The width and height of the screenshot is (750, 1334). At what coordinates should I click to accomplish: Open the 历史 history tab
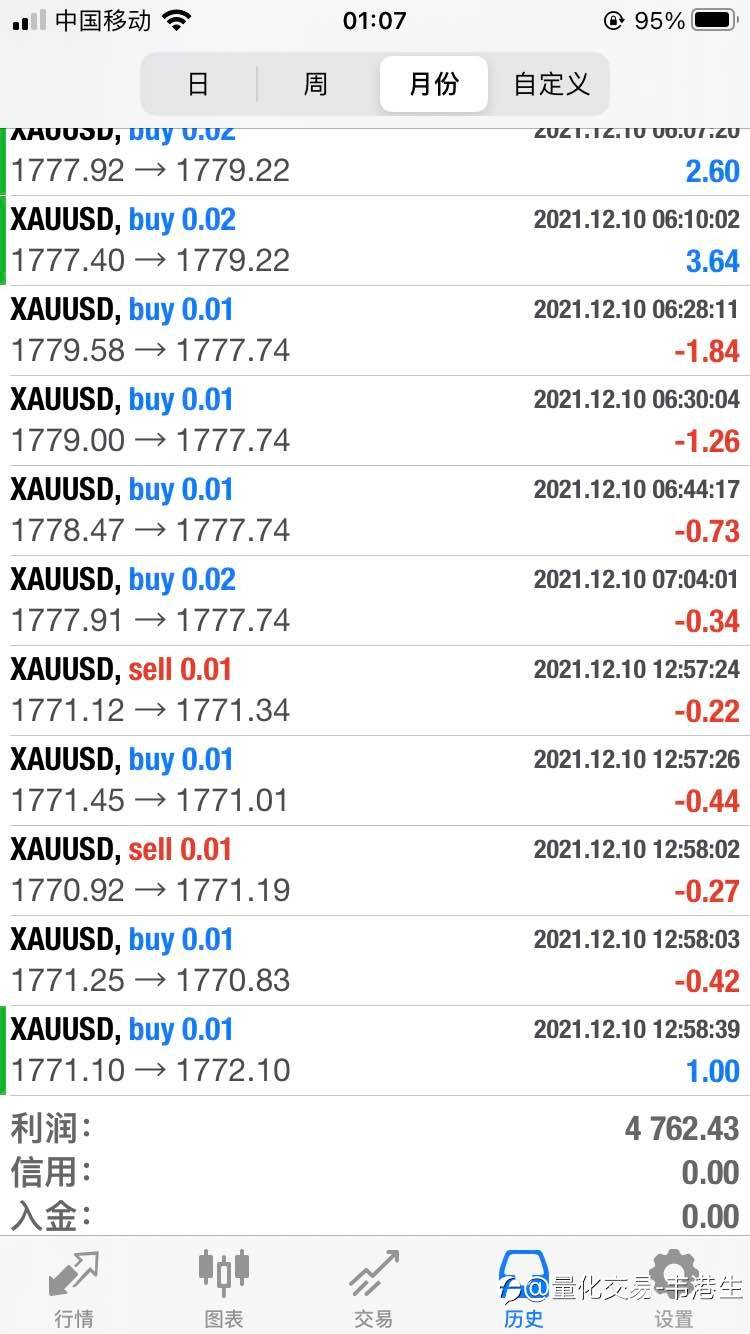(524, 1288)
